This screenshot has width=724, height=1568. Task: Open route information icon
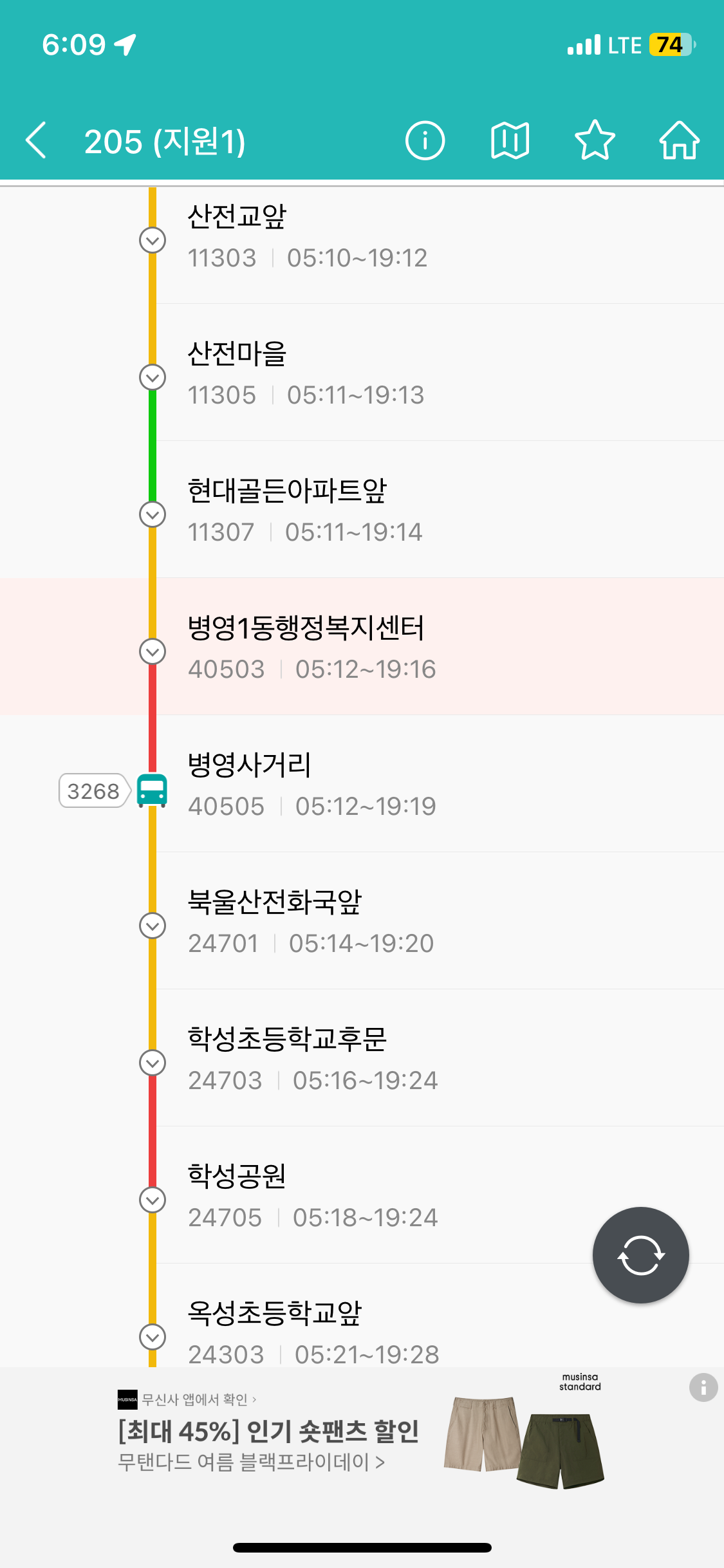tap(425, 140)
